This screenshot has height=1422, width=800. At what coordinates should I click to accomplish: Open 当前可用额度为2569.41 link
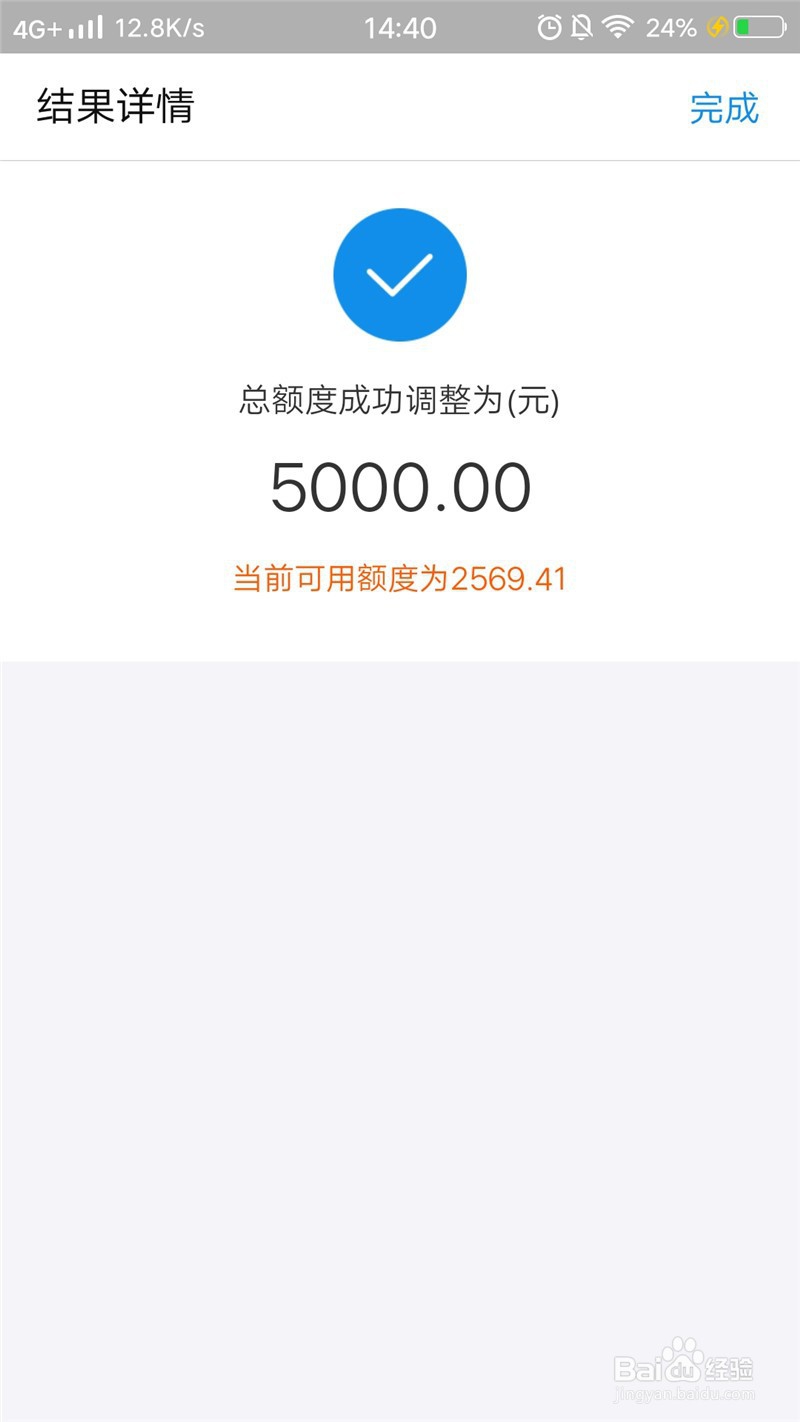[400, 579]
